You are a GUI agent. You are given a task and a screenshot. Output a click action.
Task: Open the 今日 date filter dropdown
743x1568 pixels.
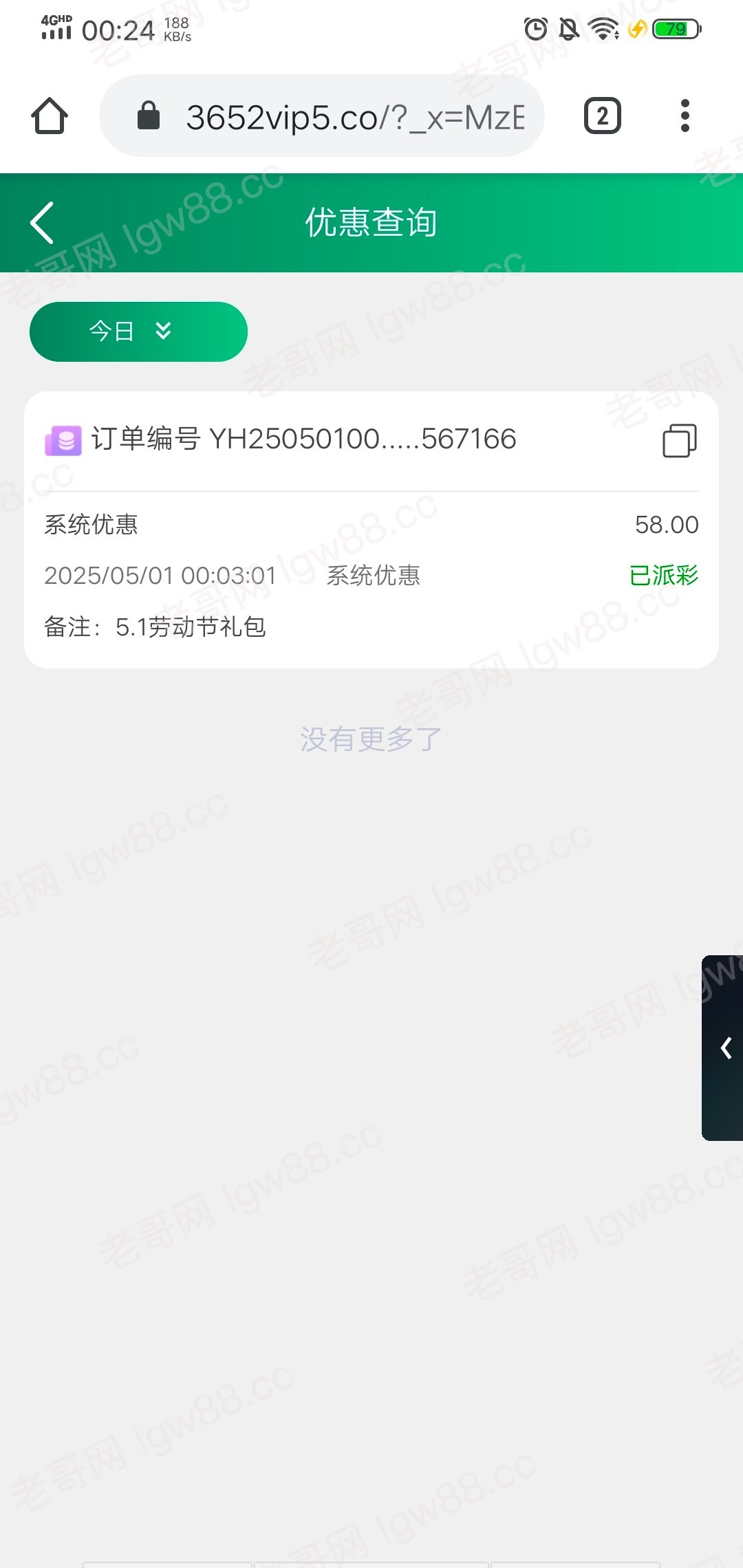pyautogui.click(x=138, y=331)
